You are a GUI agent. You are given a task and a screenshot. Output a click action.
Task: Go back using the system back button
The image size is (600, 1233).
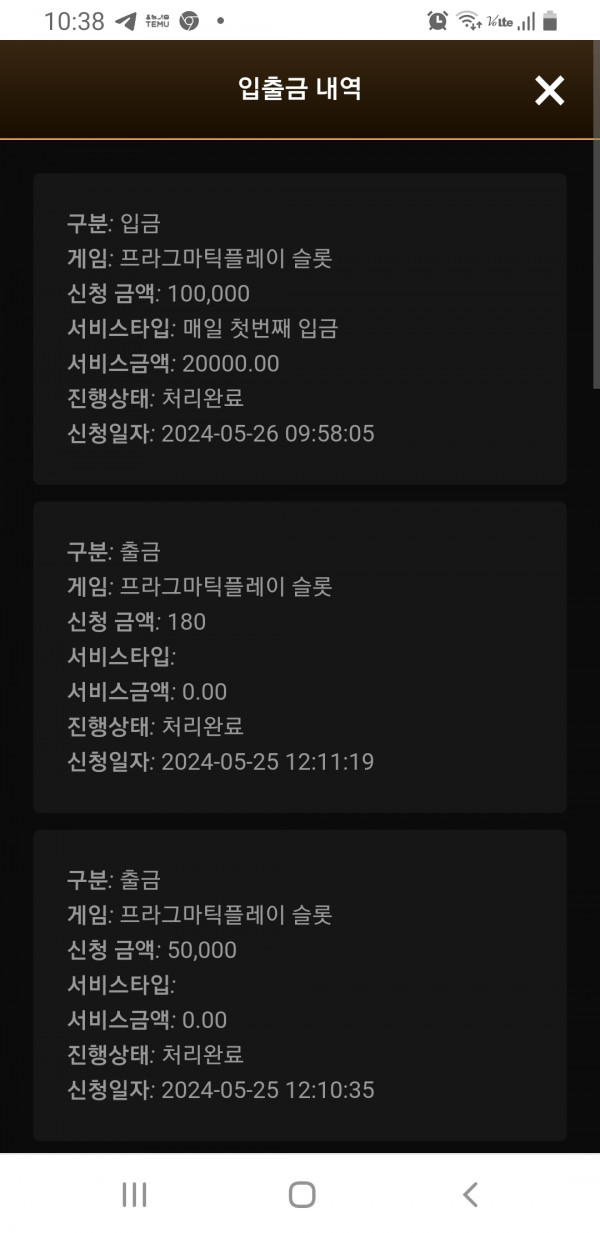tap(469, 1194)
